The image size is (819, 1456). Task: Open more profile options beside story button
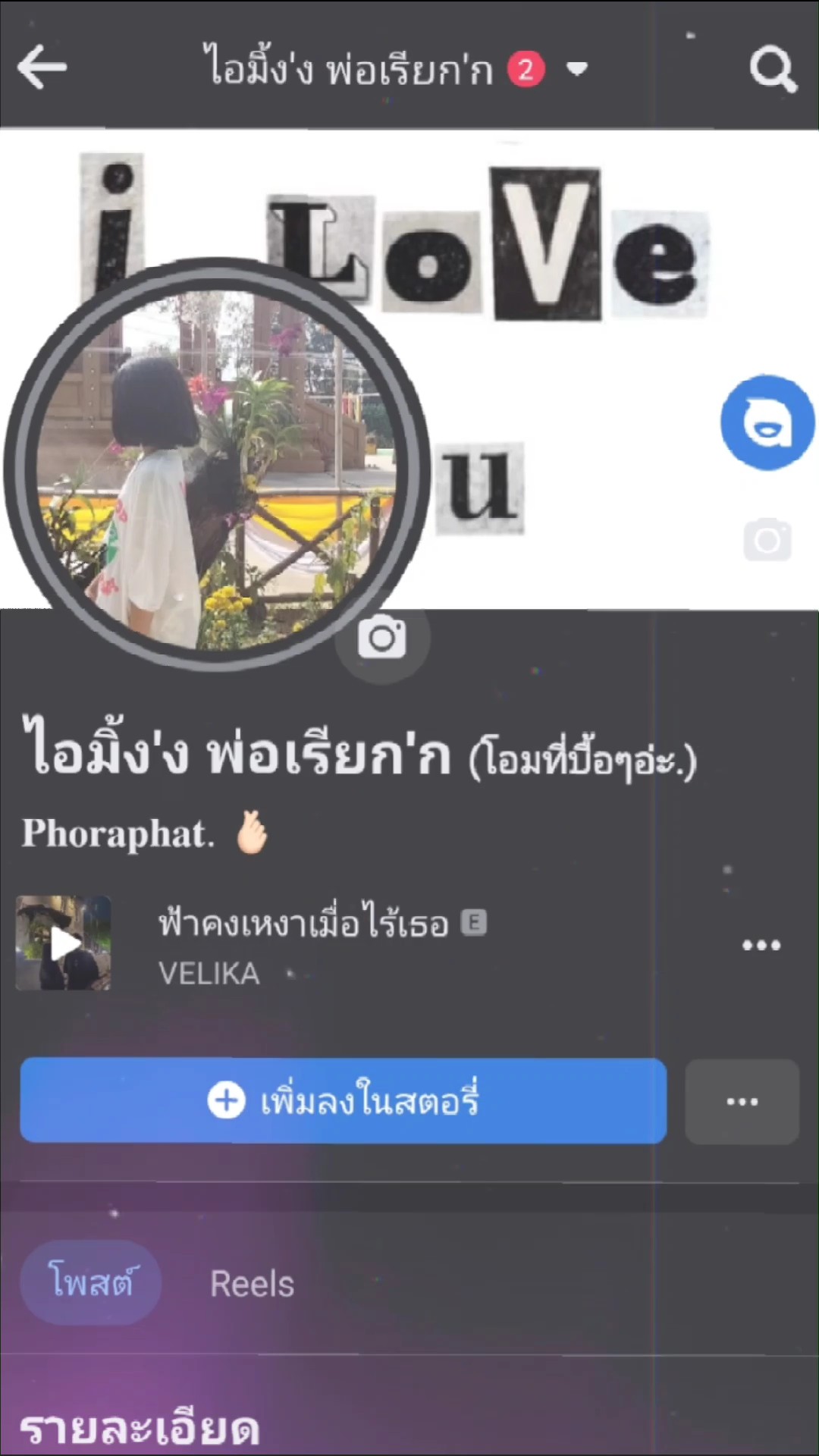pyautogui.click(x=742, y=1101)
